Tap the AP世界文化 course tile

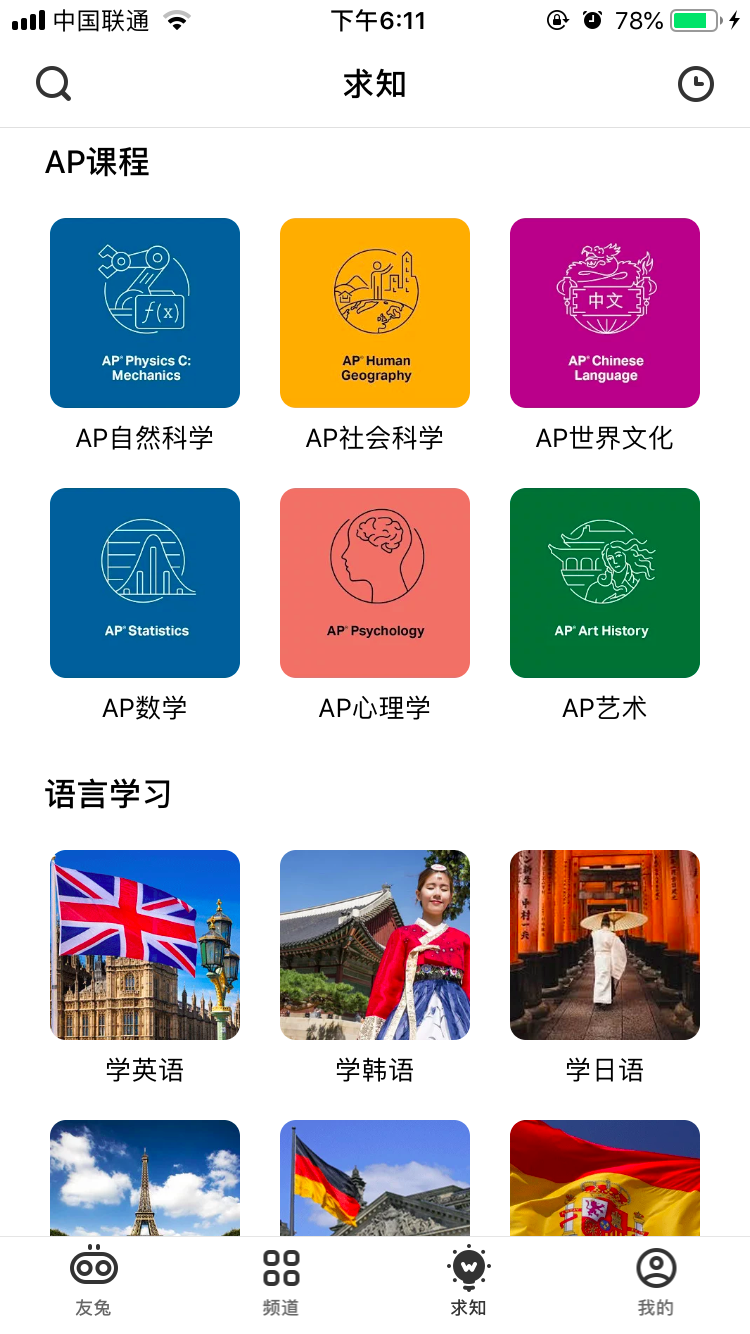pos(605,313)
